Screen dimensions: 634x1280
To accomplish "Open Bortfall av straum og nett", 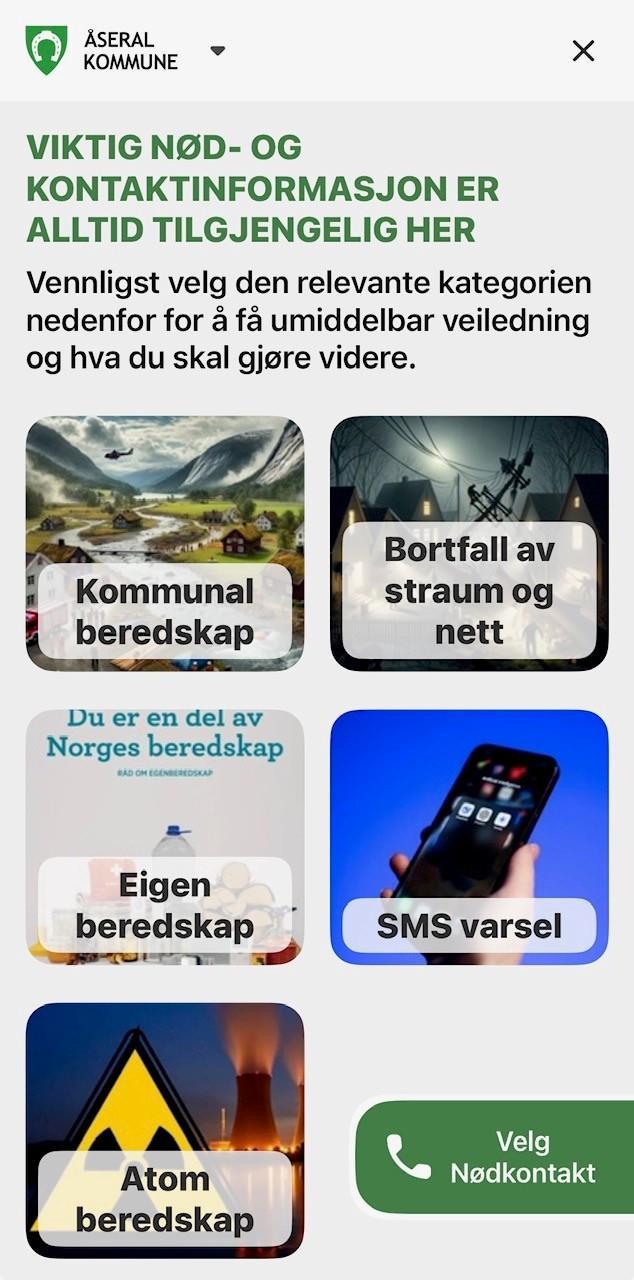I will pyautogui.click(x=469, y=543).
